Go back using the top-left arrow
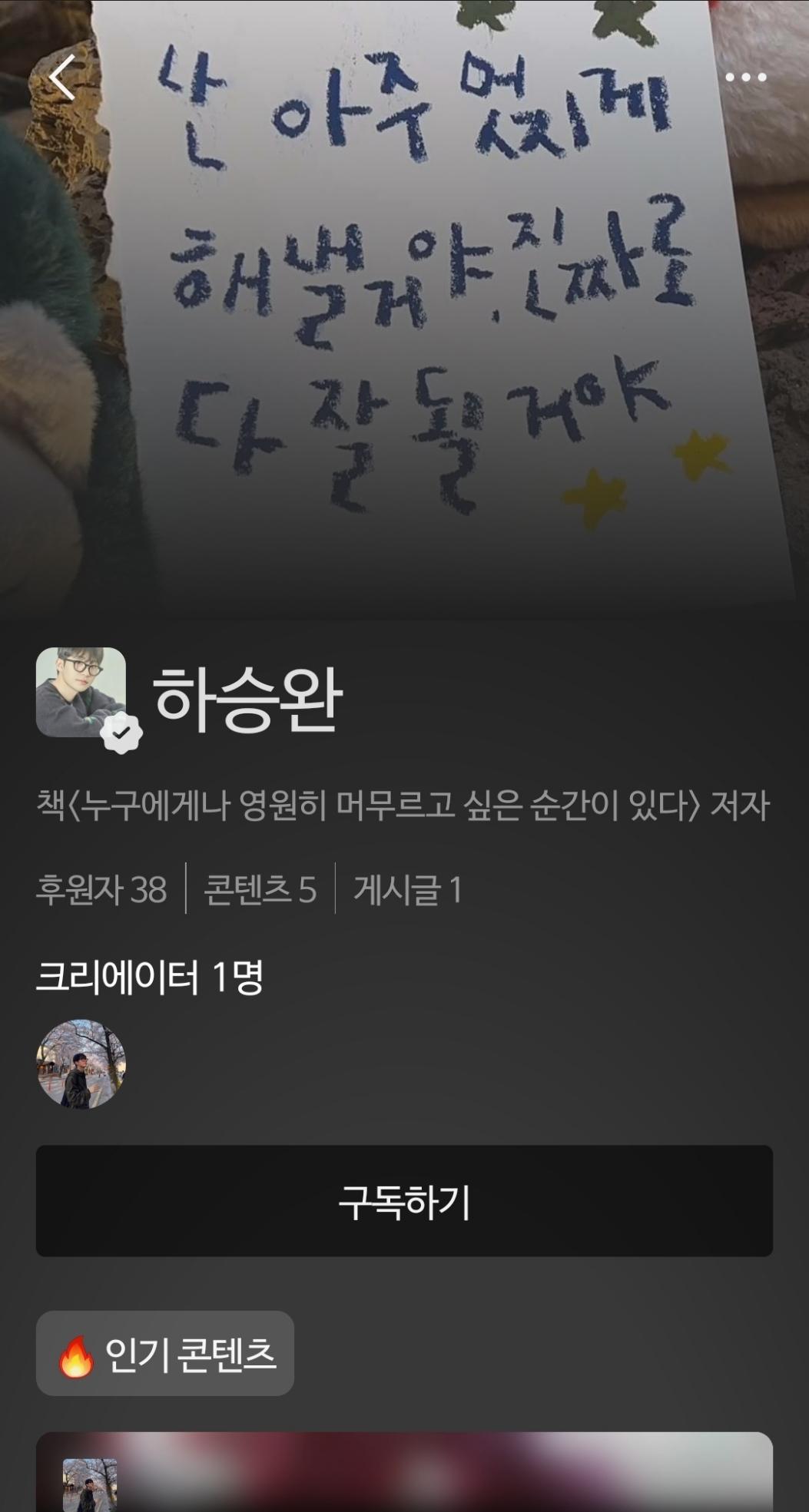The height and width of the screenshot is (1512, 809). click(61, 78)
